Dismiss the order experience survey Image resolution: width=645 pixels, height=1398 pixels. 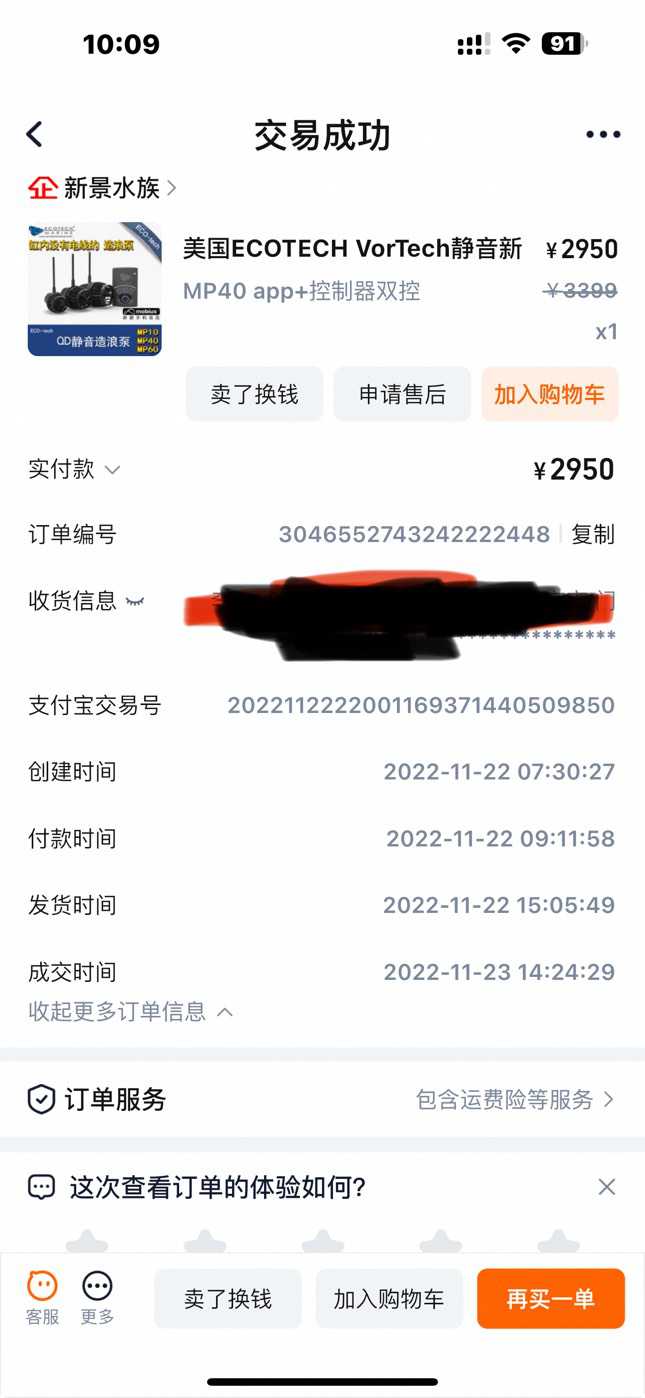coord(606,1187)
